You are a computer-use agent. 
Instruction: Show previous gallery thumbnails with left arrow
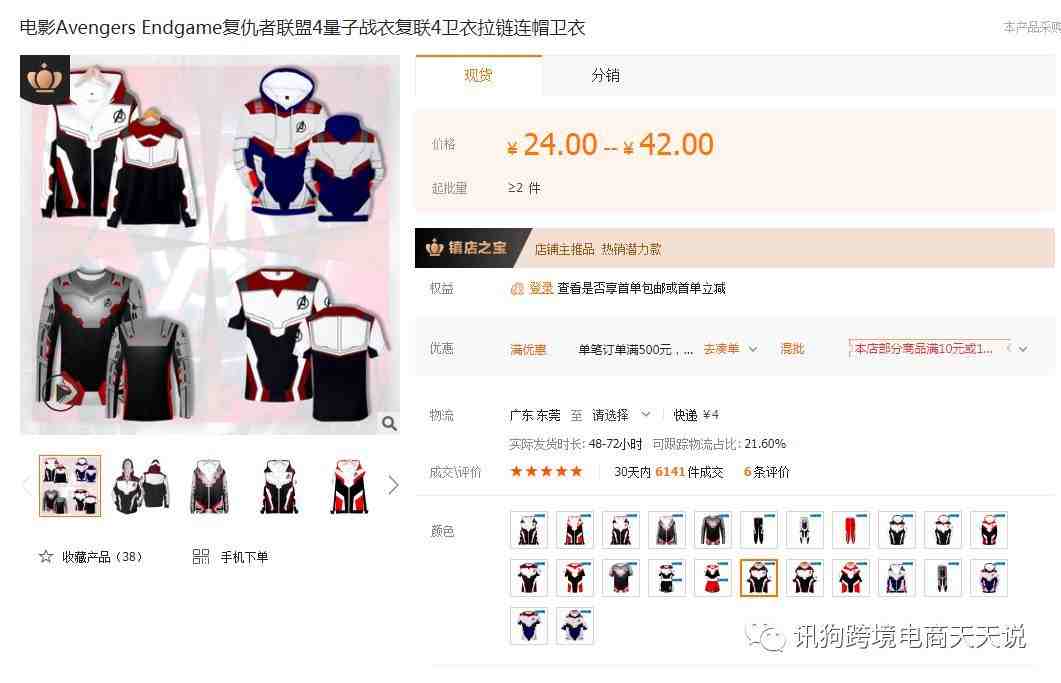[27, 485]
